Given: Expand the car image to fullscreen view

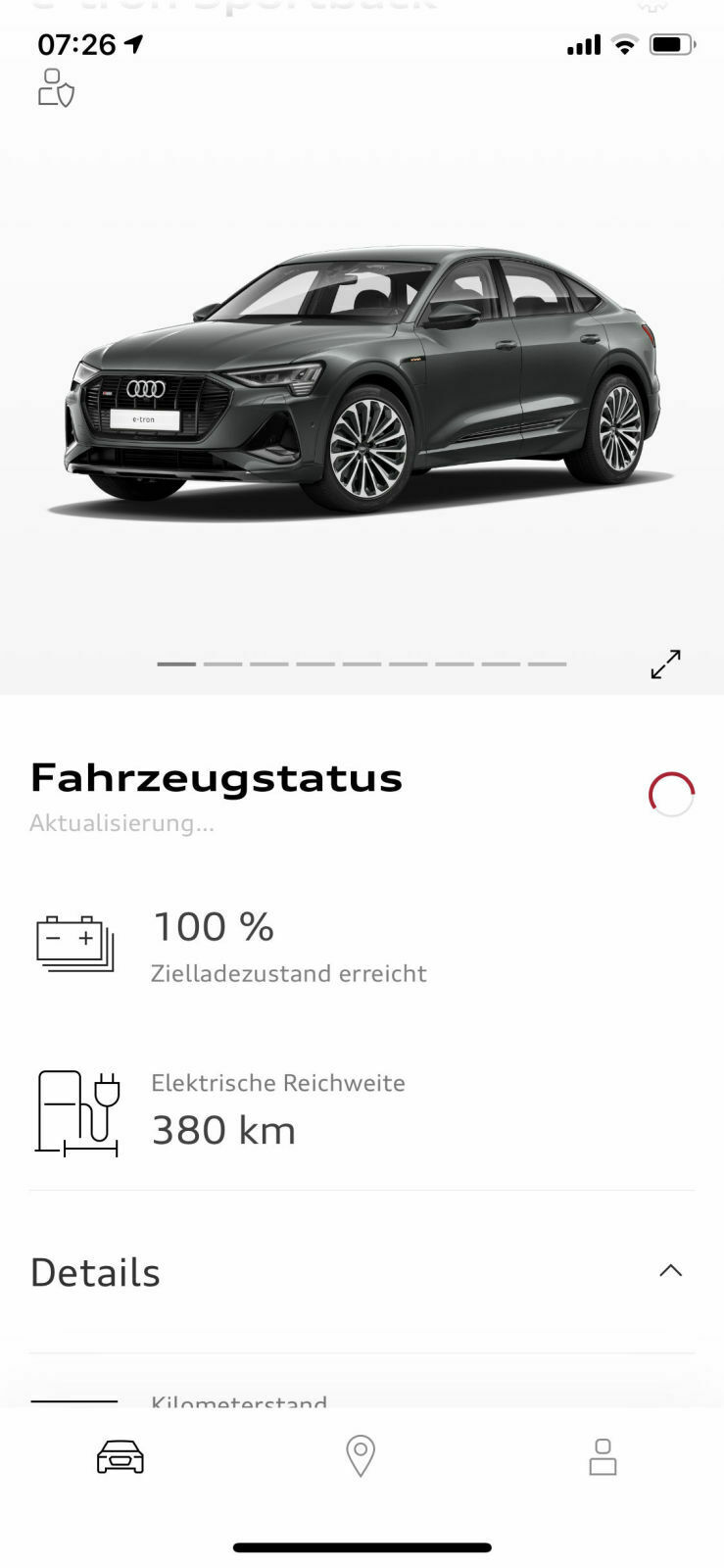Looking at the screenshot, I should click(666, 663).
